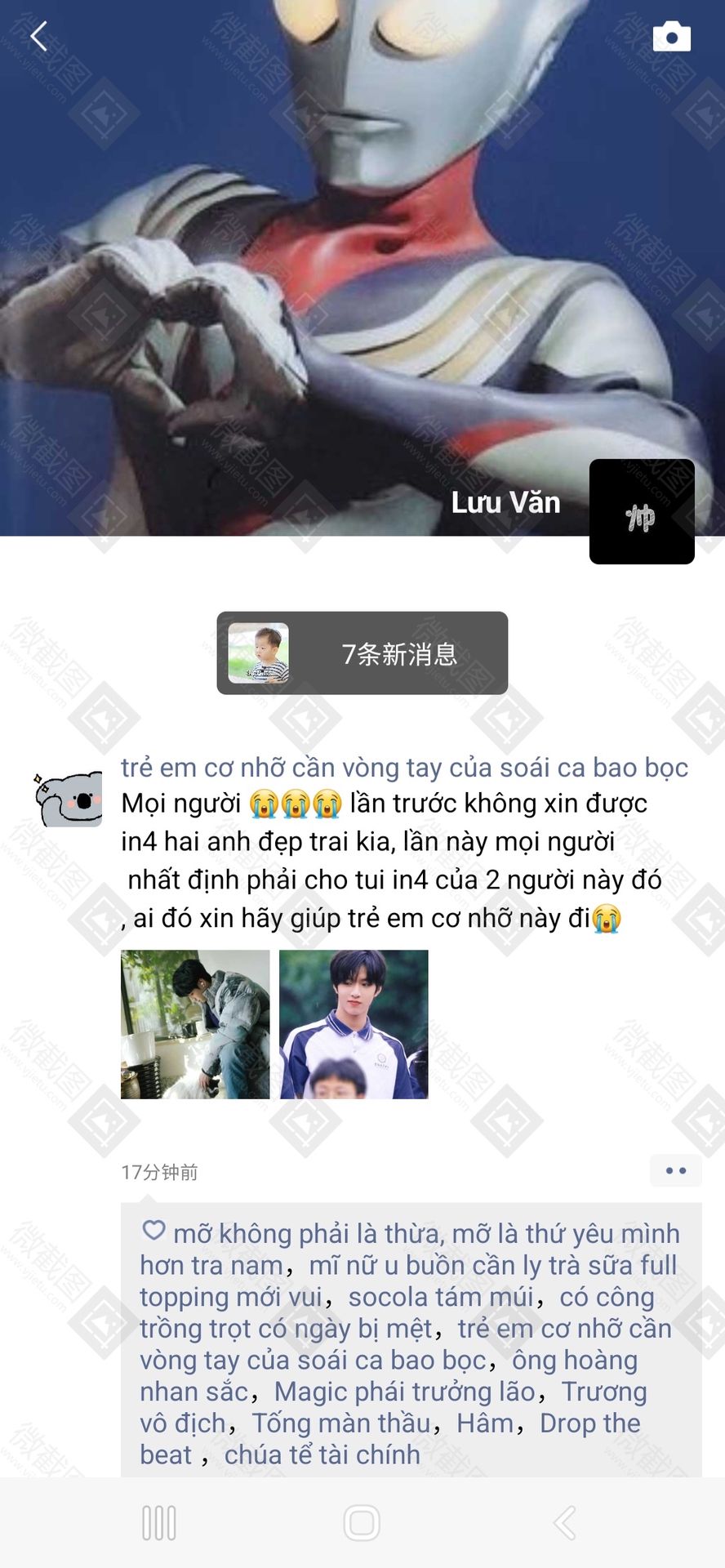Open Lưu Văn's profile avatar
The height and width of the screenshot is (1568, 725).
[x=642, y=511]
